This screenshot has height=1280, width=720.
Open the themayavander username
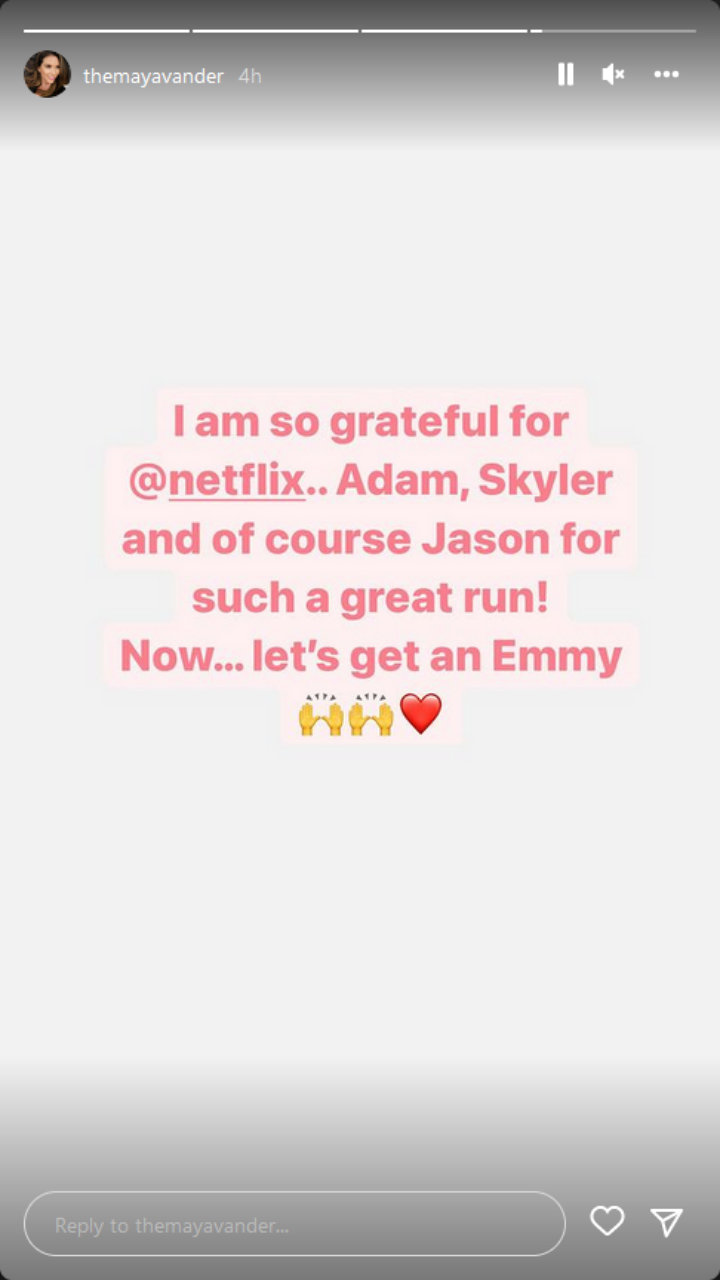coord(153,76)
